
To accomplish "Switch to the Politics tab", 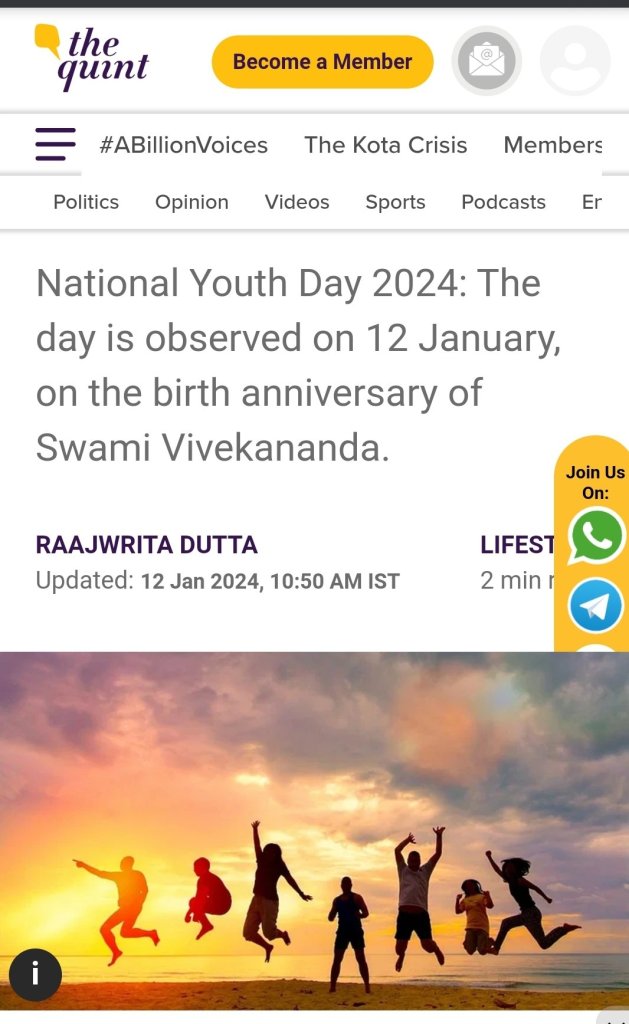I will pos(86,202).
